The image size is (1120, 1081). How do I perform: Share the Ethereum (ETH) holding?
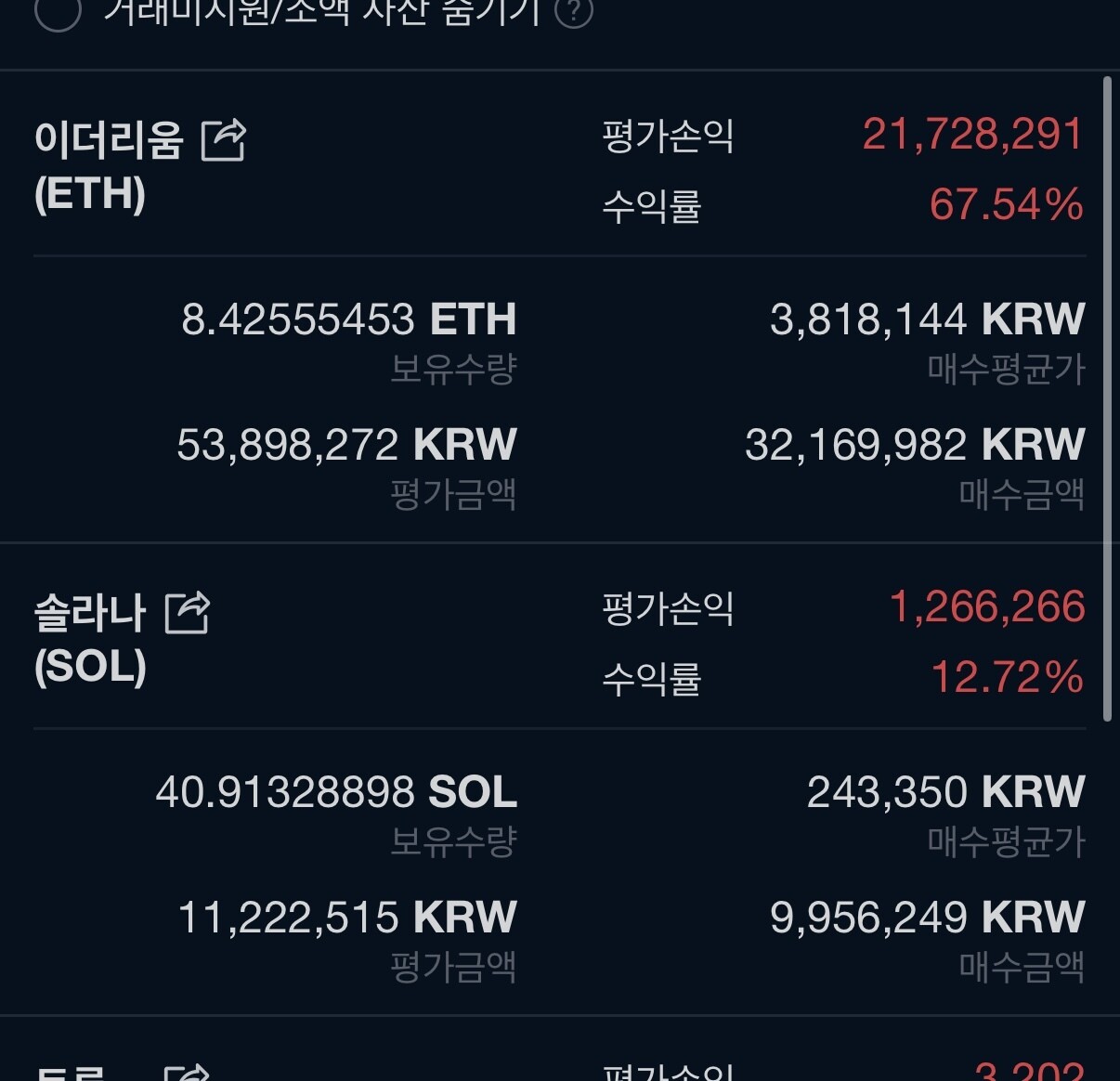click(224, 140)
